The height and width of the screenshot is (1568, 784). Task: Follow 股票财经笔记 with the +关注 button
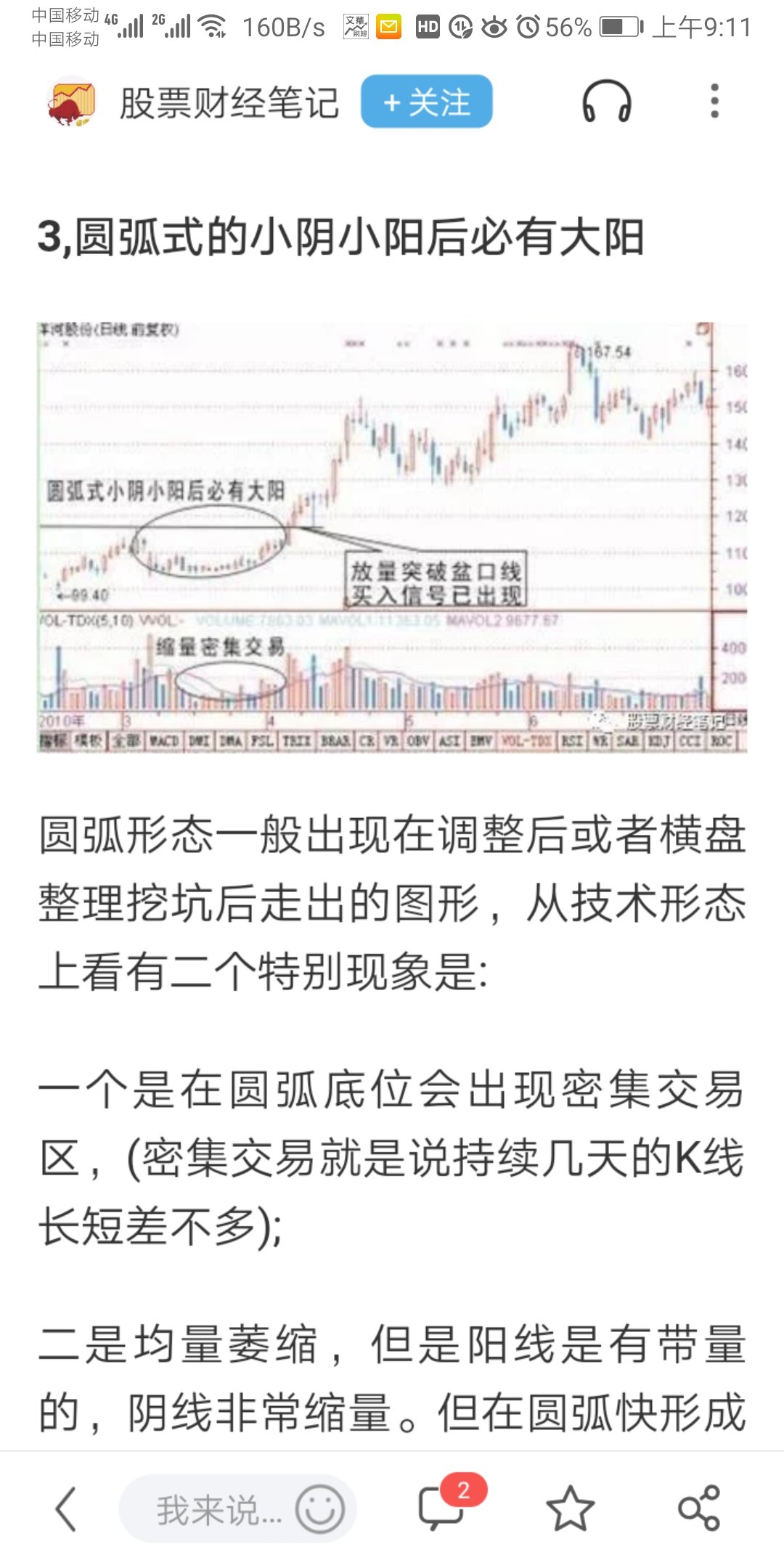click(426, 102)
